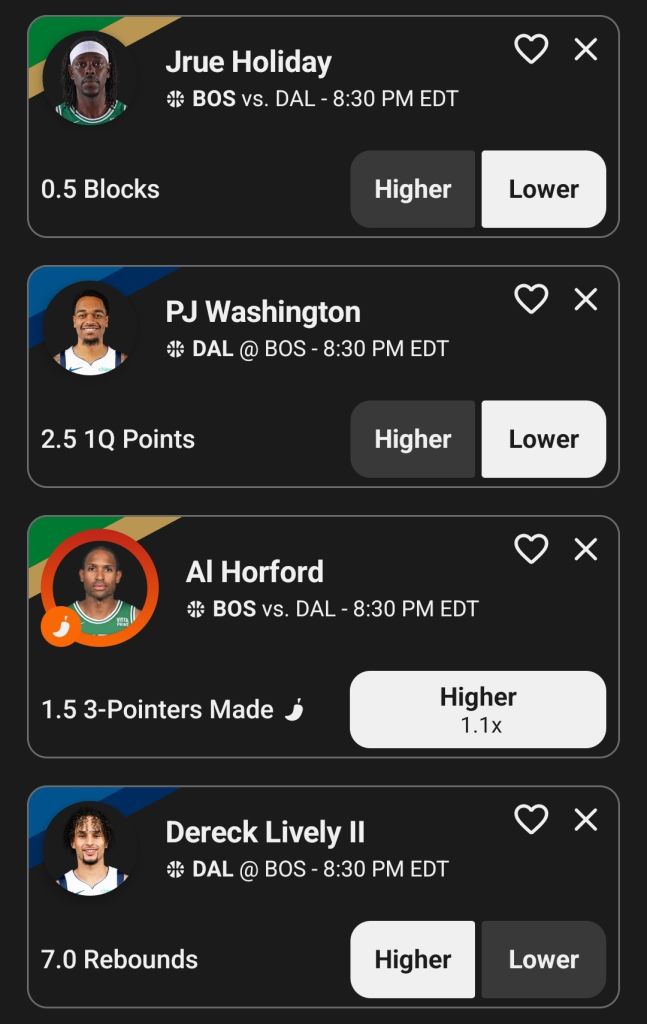The width and height of the screenshot is (647, 1024).
Task: Favorite Dereck Lively II's pick with the heart
Action: coord(531,820)
